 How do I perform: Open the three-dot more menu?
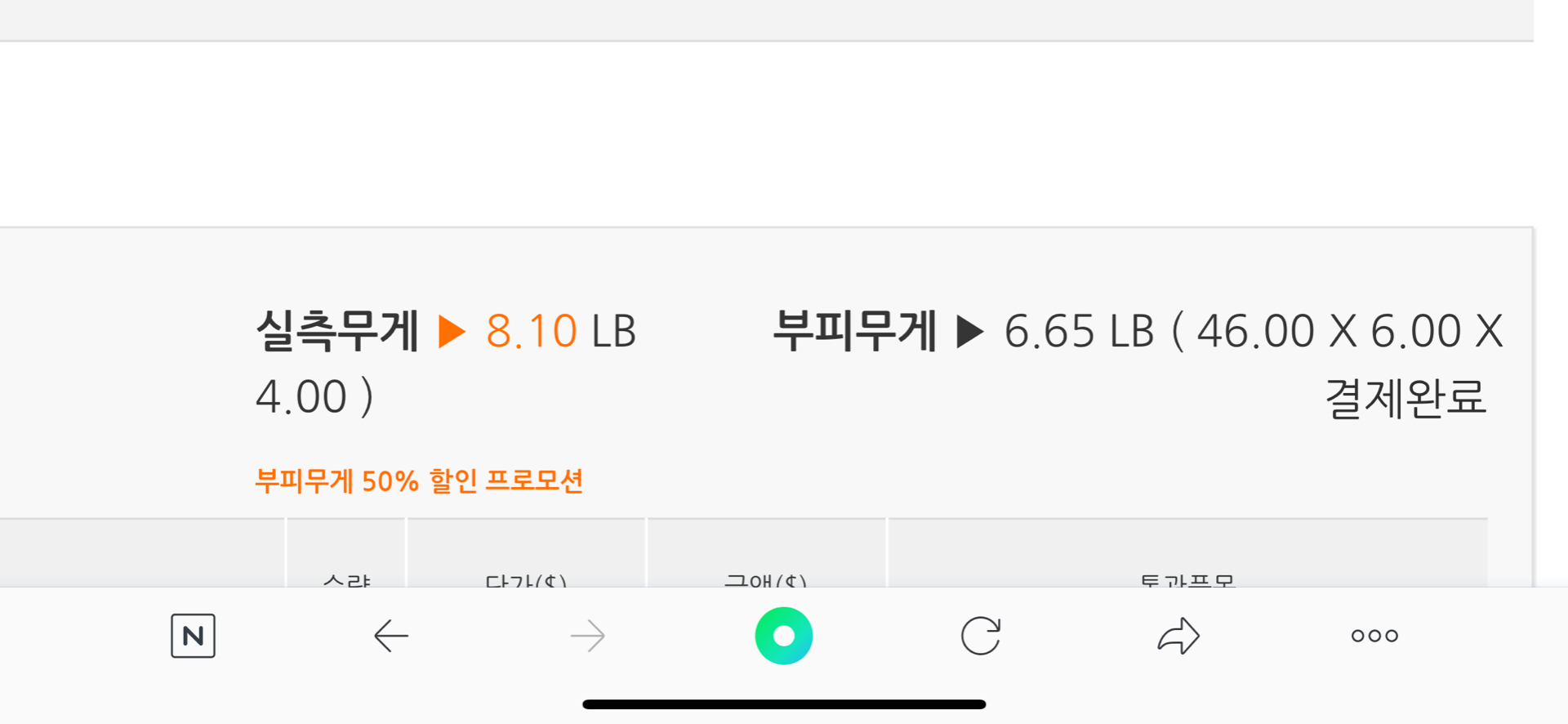coord(1374,636)
